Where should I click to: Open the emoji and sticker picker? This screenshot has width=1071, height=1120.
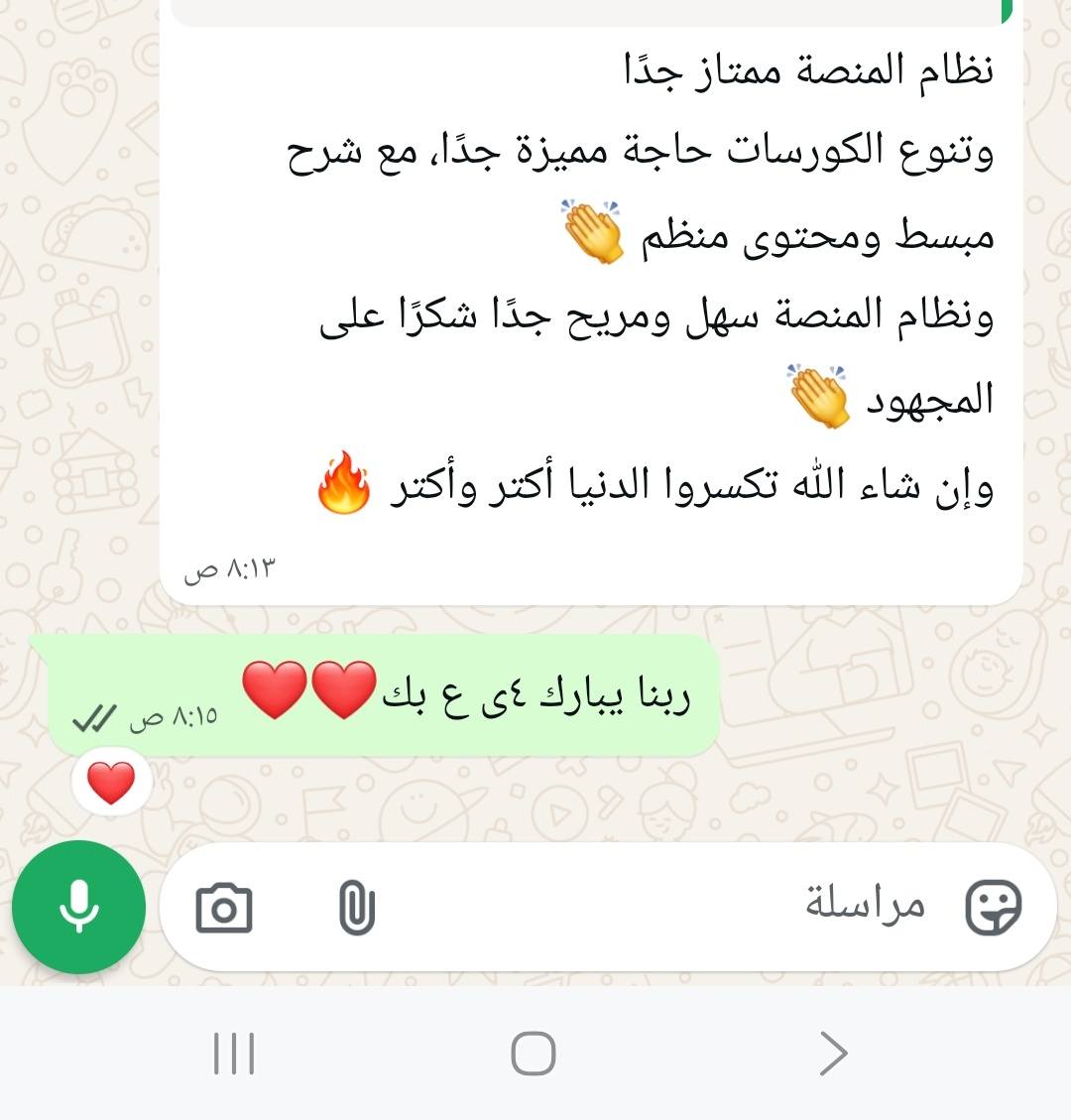click(993, 908)
